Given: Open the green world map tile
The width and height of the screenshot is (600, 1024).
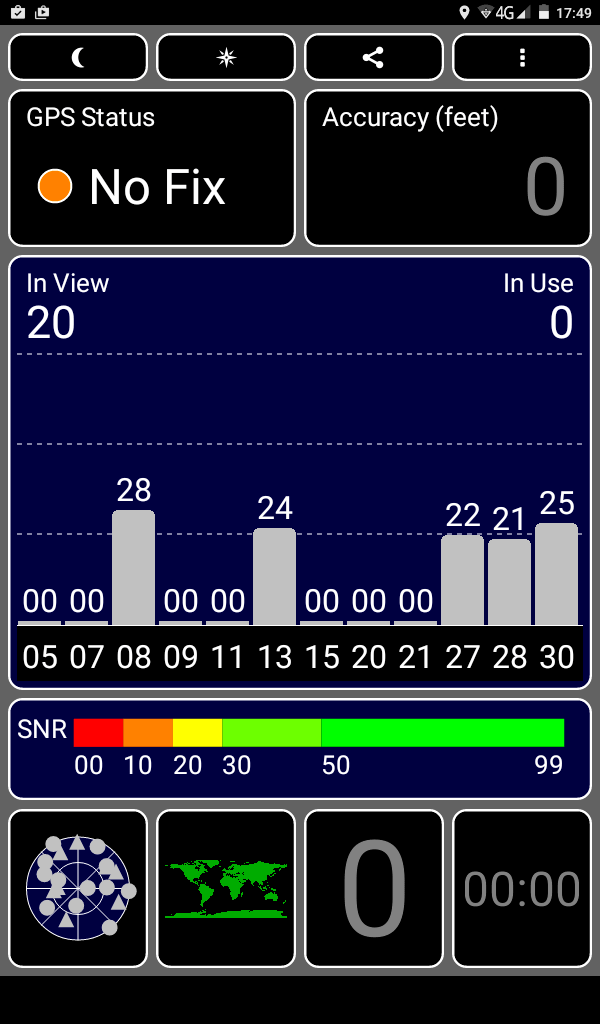Looking at the screenshot, I should pyautogui.click(x=226, y=888).
